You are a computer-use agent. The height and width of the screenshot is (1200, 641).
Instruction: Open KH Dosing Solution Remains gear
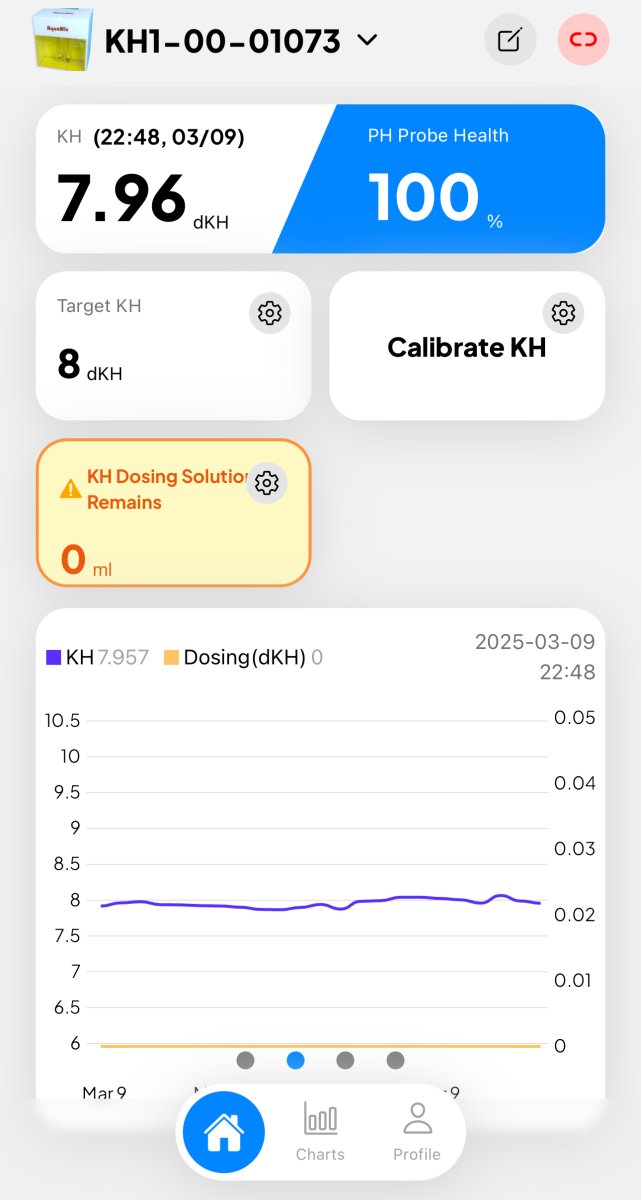(x=266, y=483)
